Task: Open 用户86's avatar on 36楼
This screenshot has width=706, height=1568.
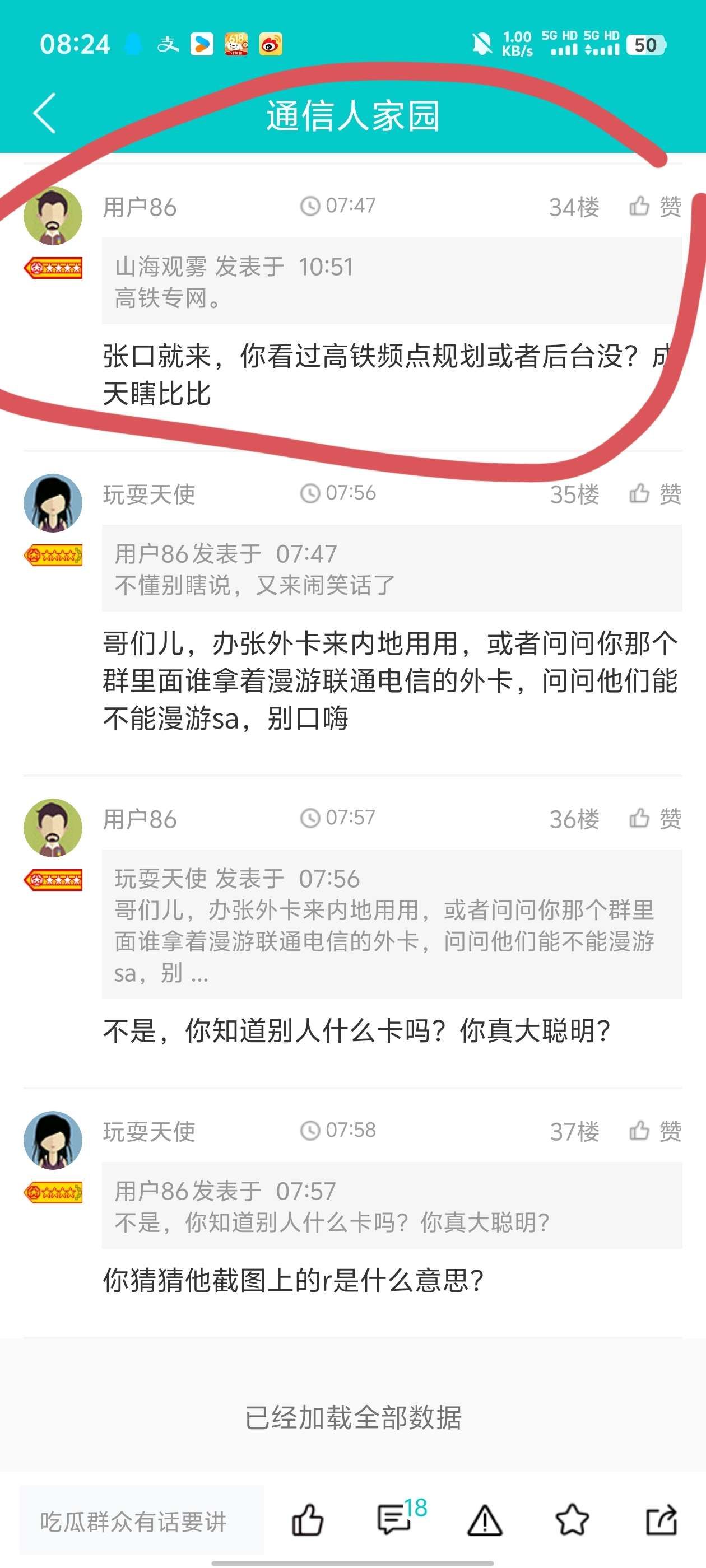Action: 53,827
